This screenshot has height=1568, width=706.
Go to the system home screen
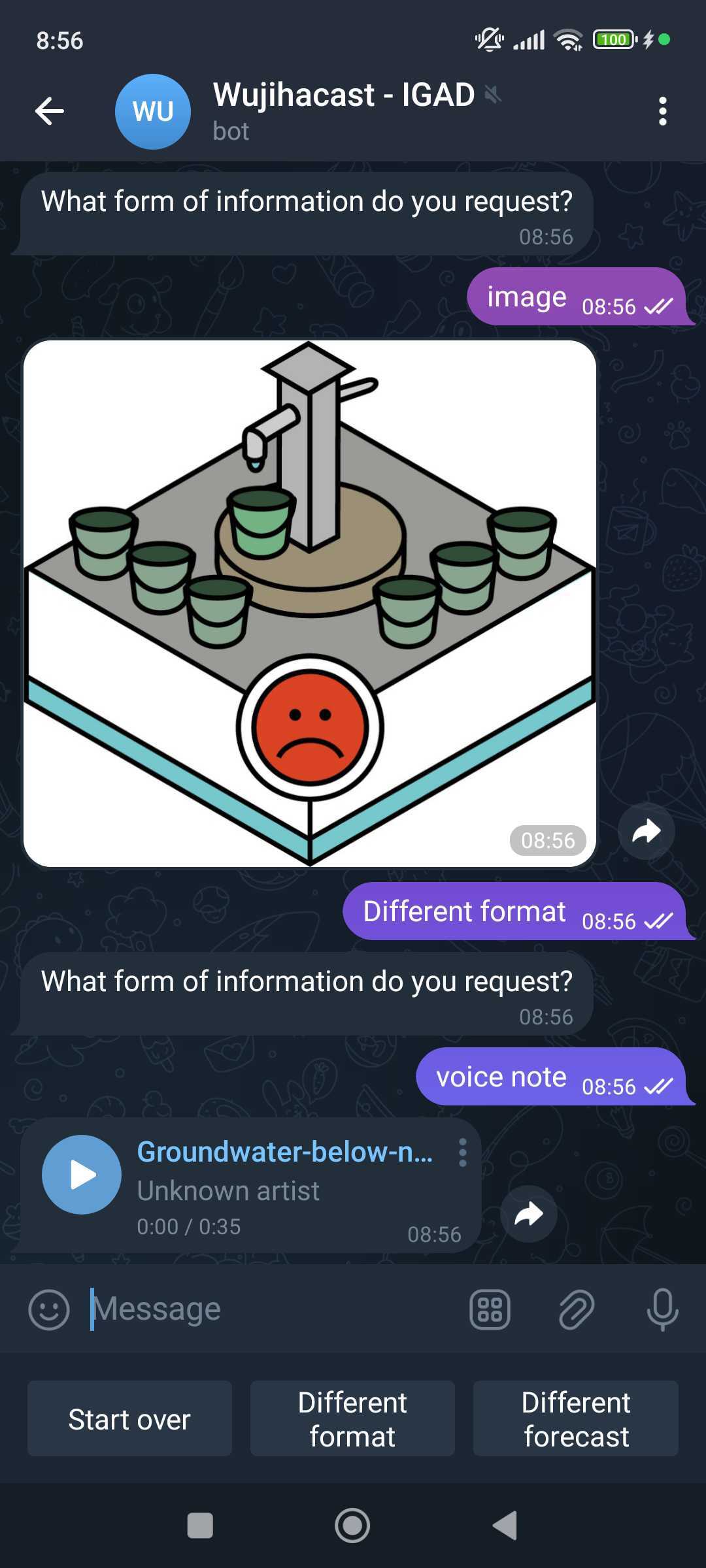[352, 1526]
